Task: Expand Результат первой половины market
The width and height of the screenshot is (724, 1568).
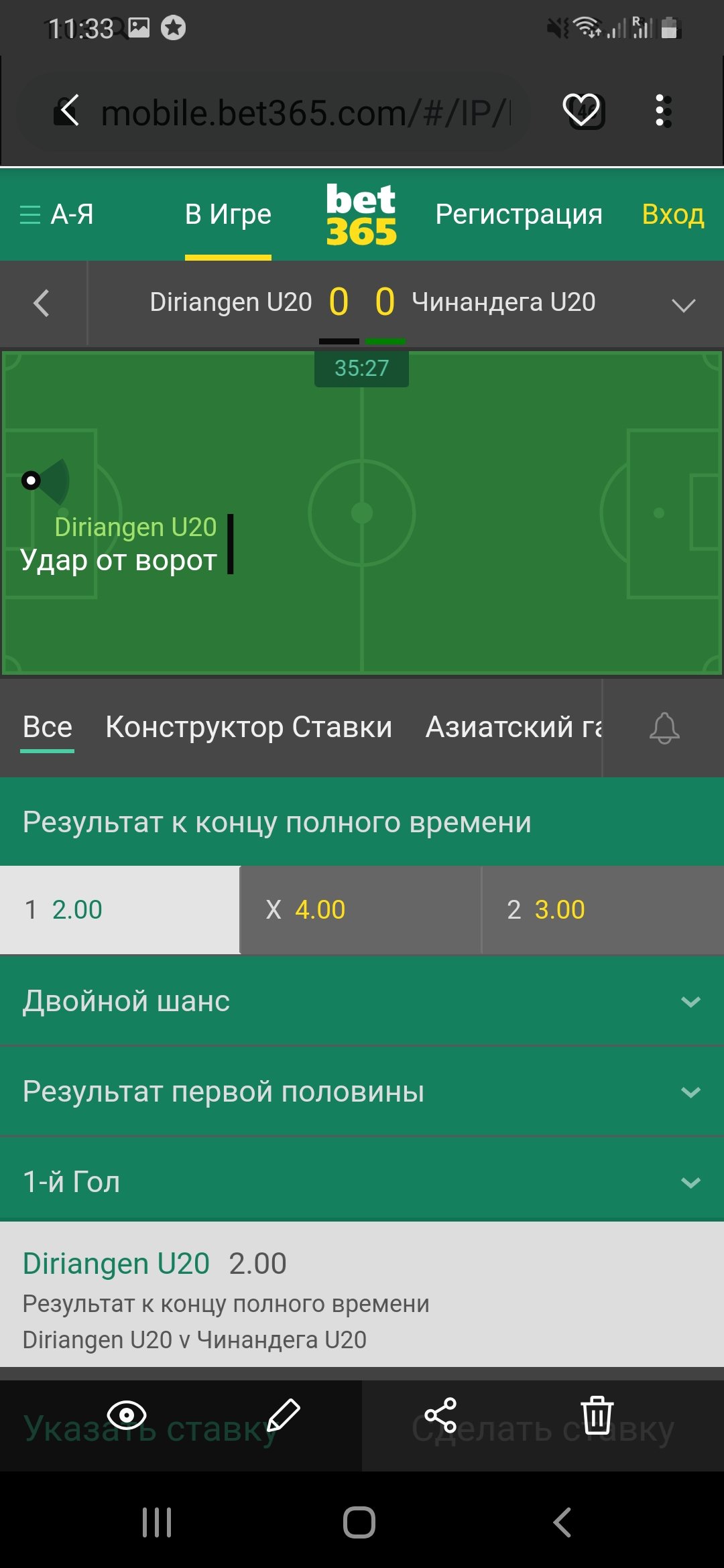Action: (362, 1092)
